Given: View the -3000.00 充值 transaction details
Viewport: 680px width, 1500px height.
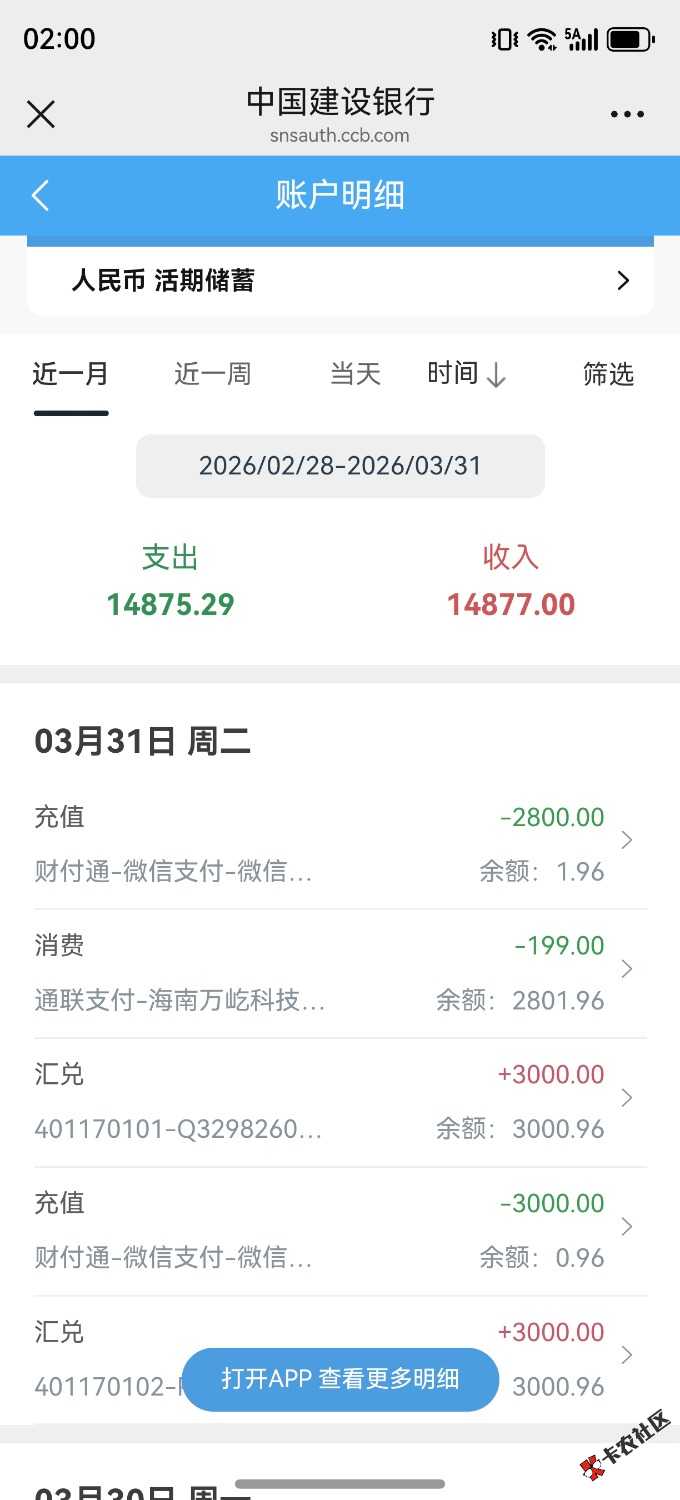Looking at the screenshot, I should pos(340,1230).
